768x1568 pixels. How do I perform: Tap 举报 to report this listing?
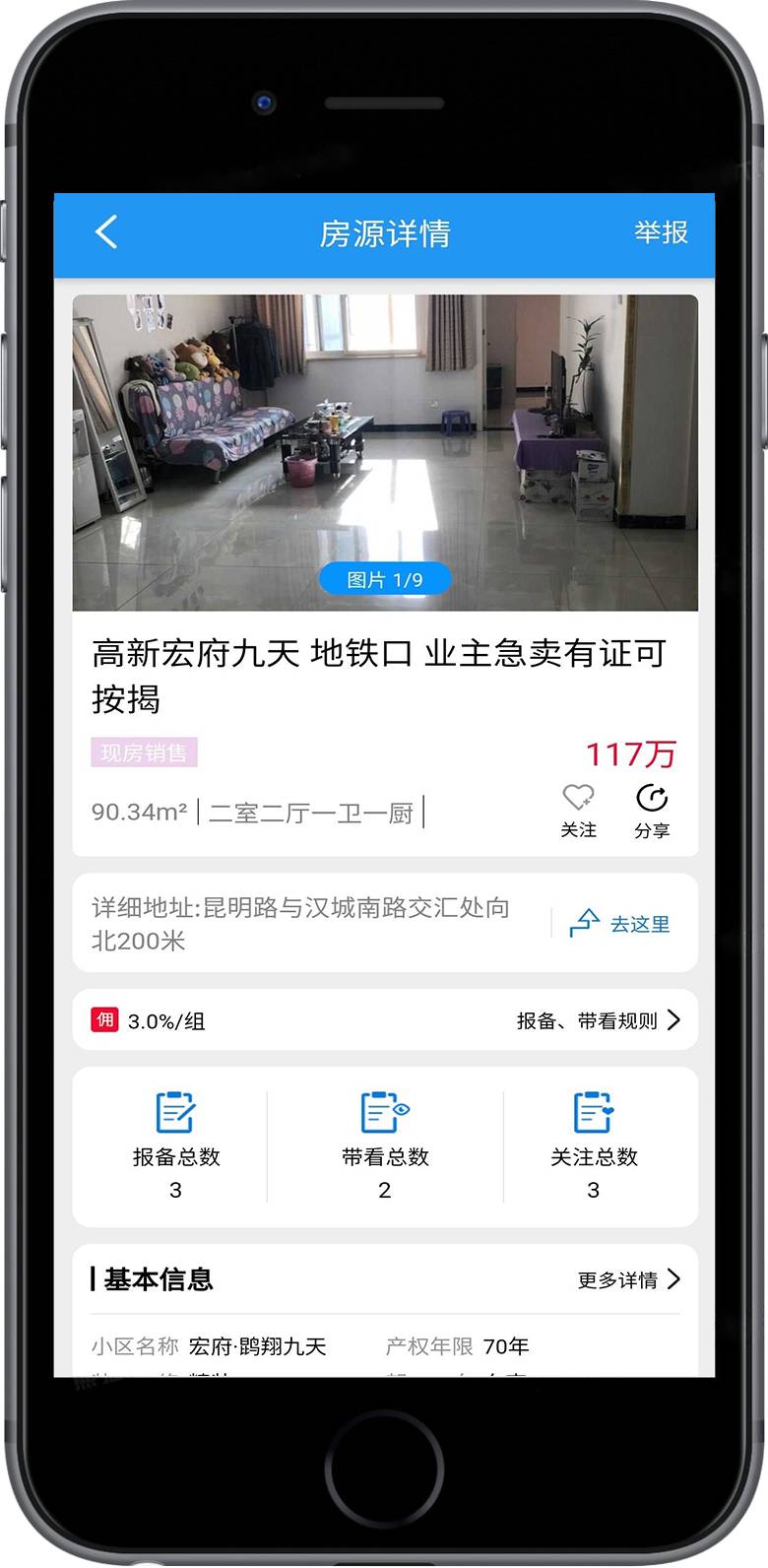pos(660,232)
